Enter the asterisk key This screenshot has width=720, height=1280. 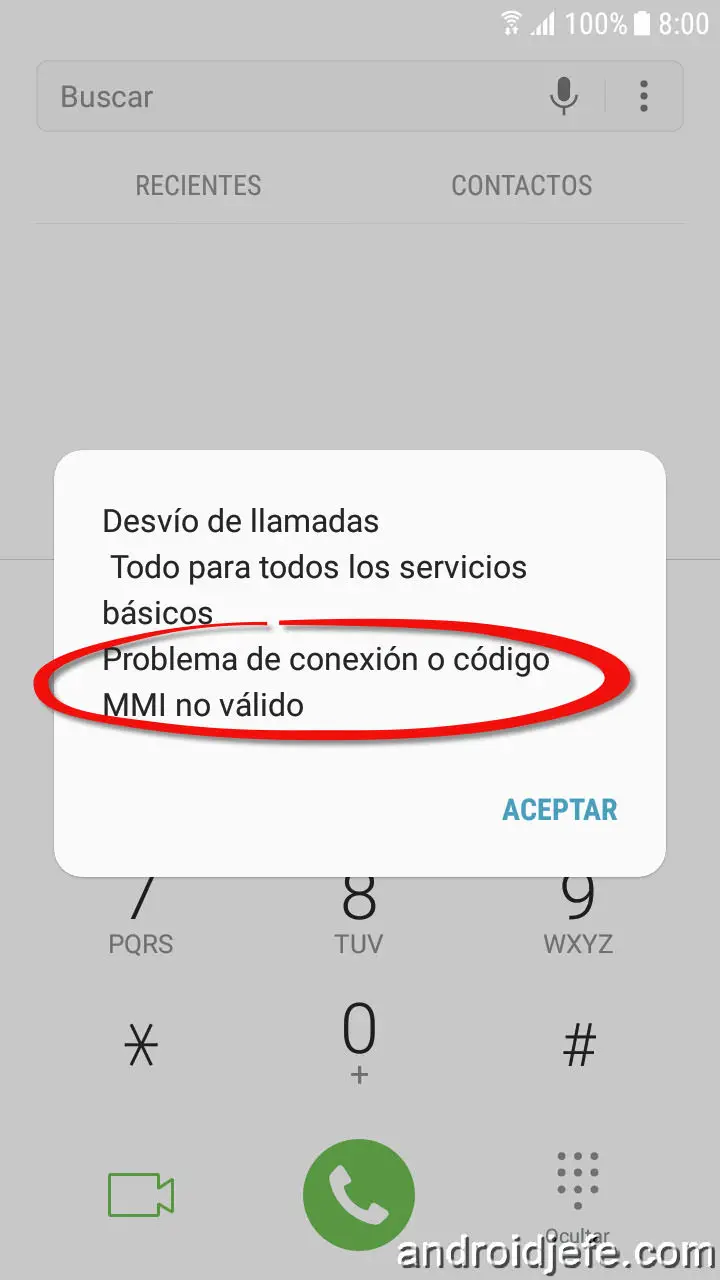(141, 1047)
